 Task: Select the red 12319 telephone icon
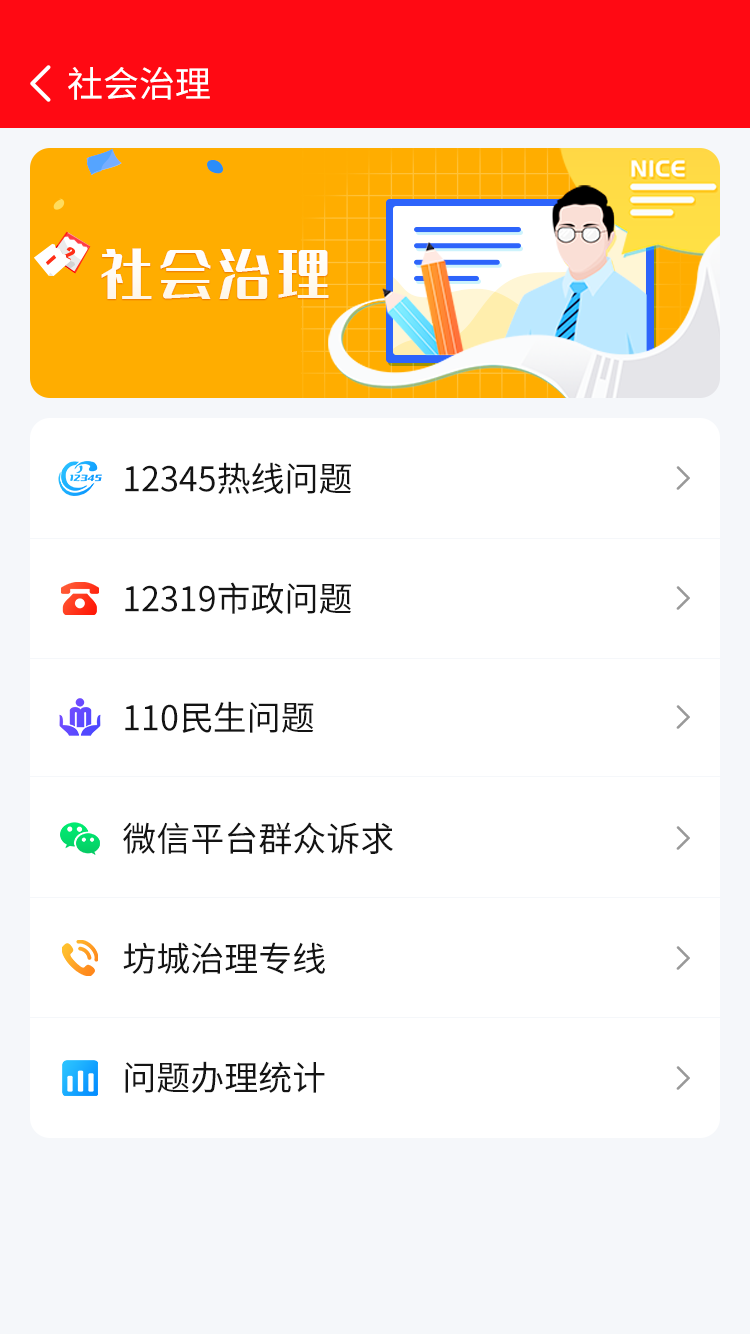(80, 598)
